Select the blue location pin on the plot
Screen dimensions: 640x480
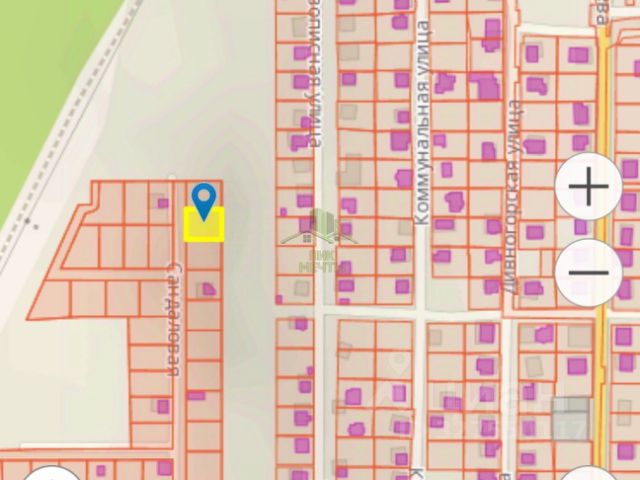[x=205, y=200]
